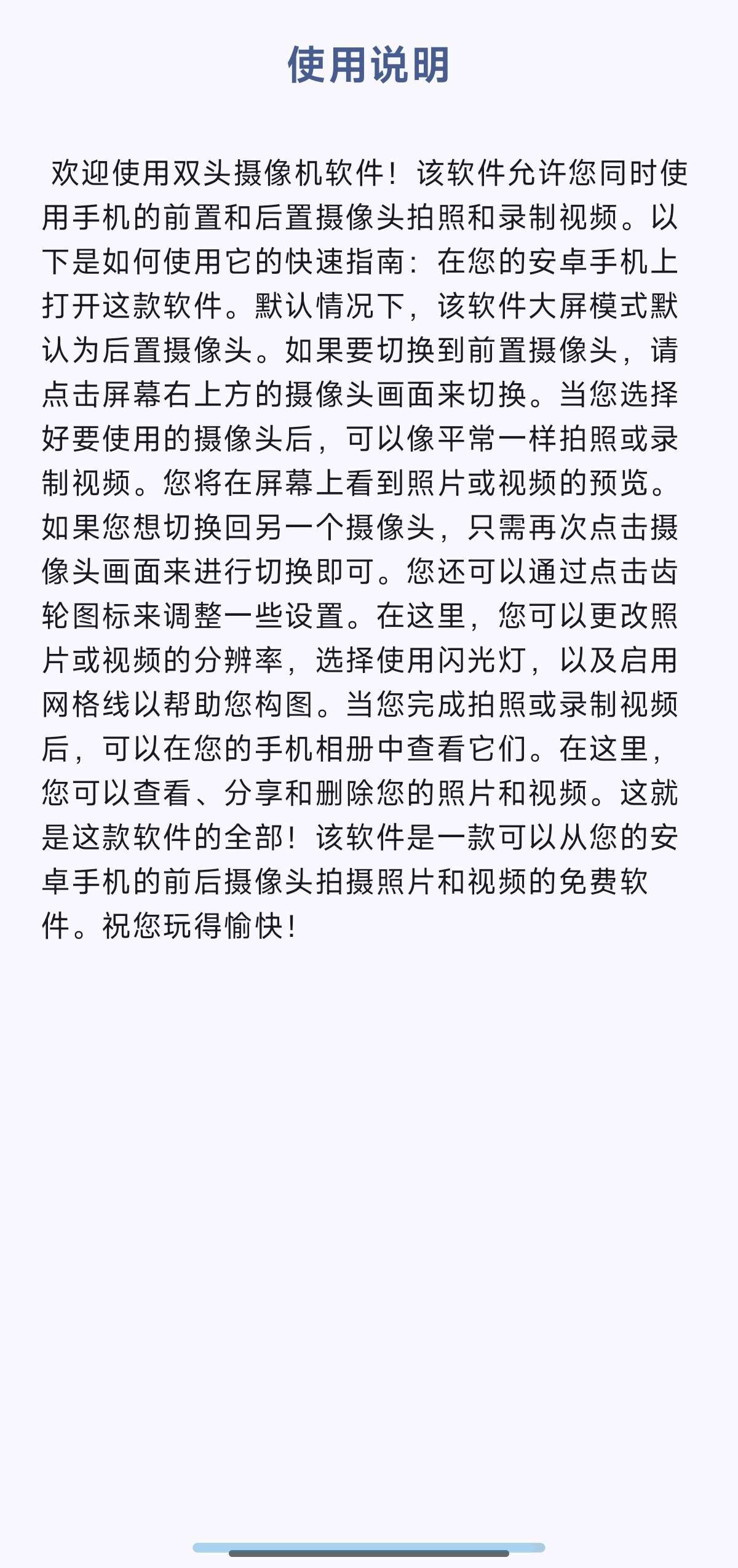
Task: Tap the system home gesture bar
Action: (369, 1553)
